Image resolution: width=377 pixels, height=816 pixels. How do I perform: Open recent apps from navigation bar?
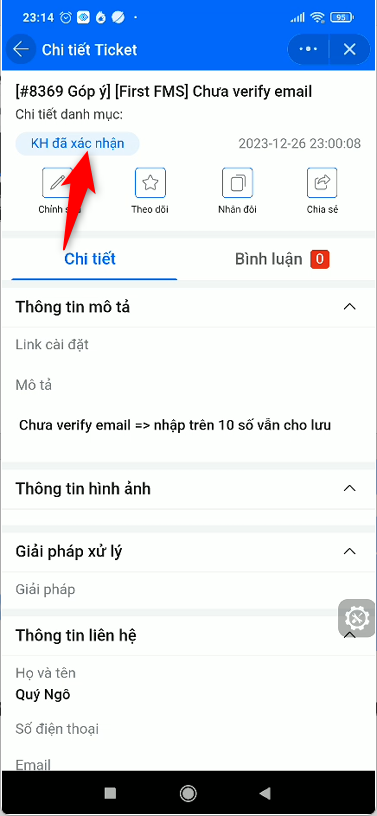[110, 793]
